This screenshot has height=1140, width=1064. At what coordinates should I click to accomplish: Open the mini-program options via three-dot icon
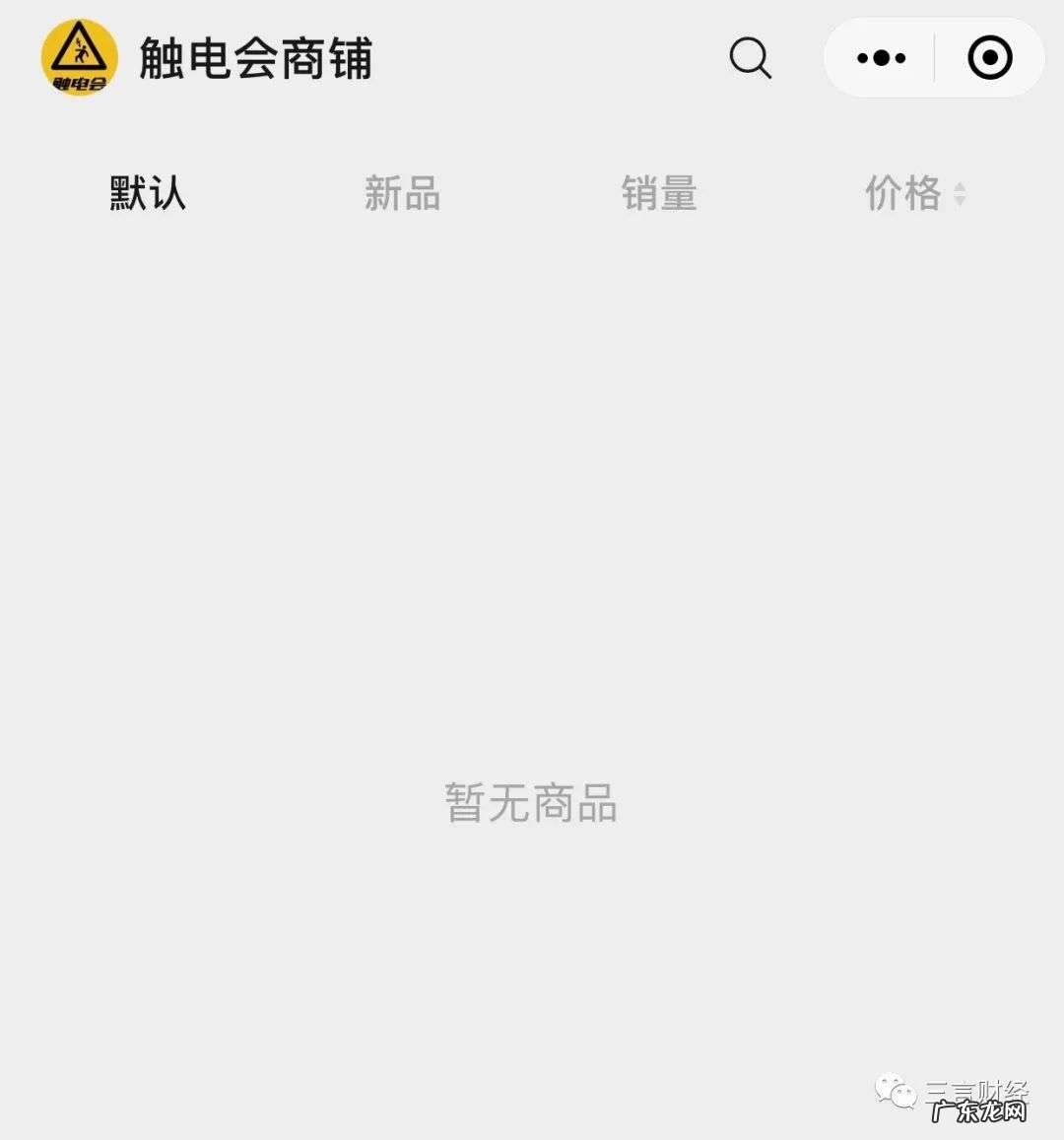tap(878, 58)
